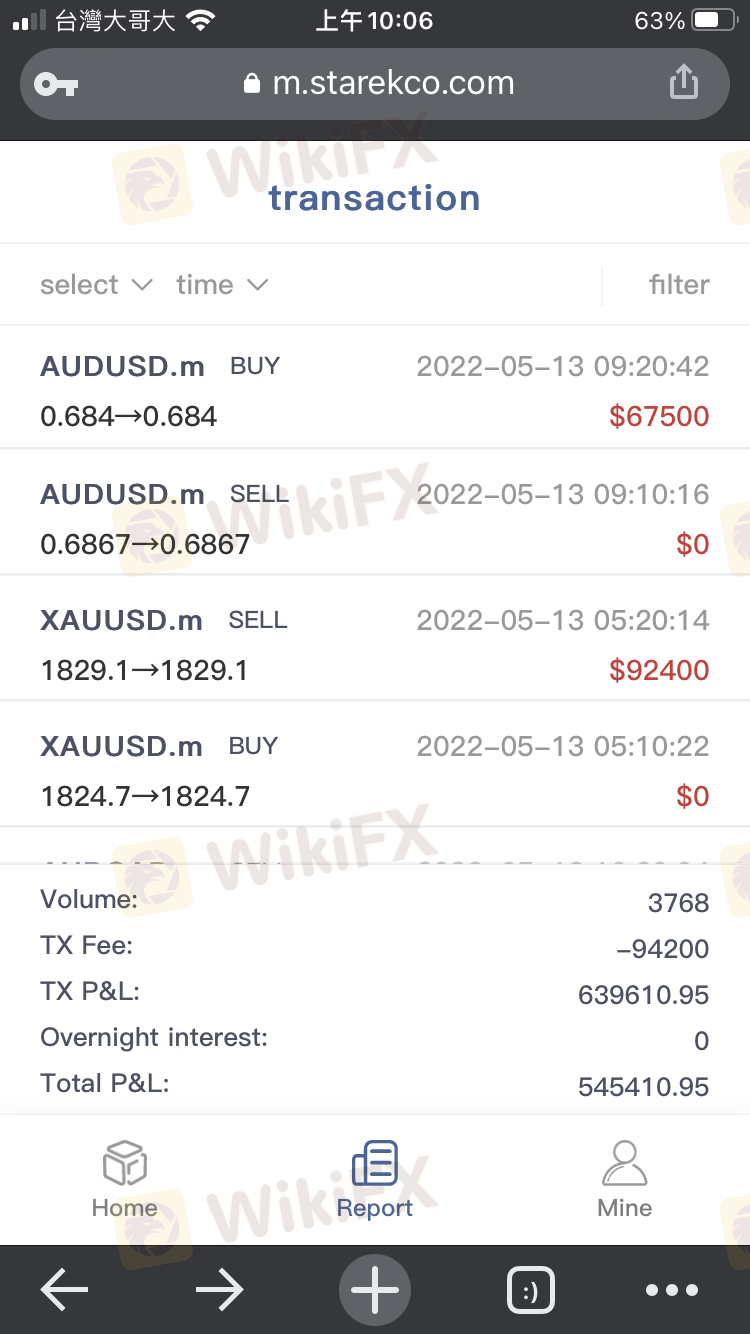750x1334 pixels.
Task: Share this page from the address bar
Action: tap(683, 83)
